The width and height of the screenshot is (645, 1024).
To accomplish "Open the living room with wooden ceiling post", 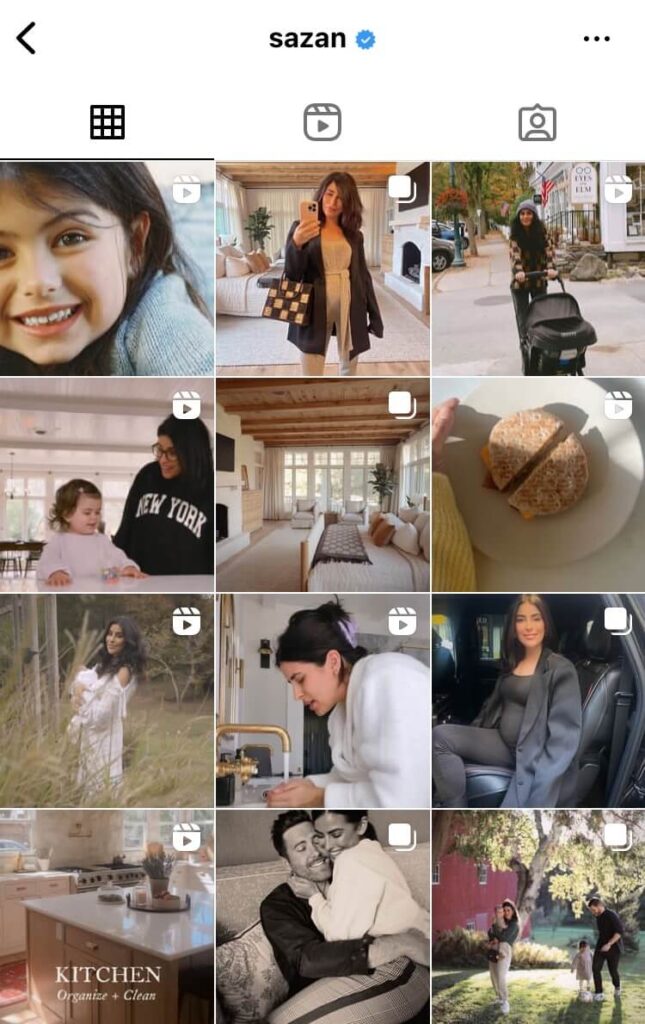I will tap(322, 485).
